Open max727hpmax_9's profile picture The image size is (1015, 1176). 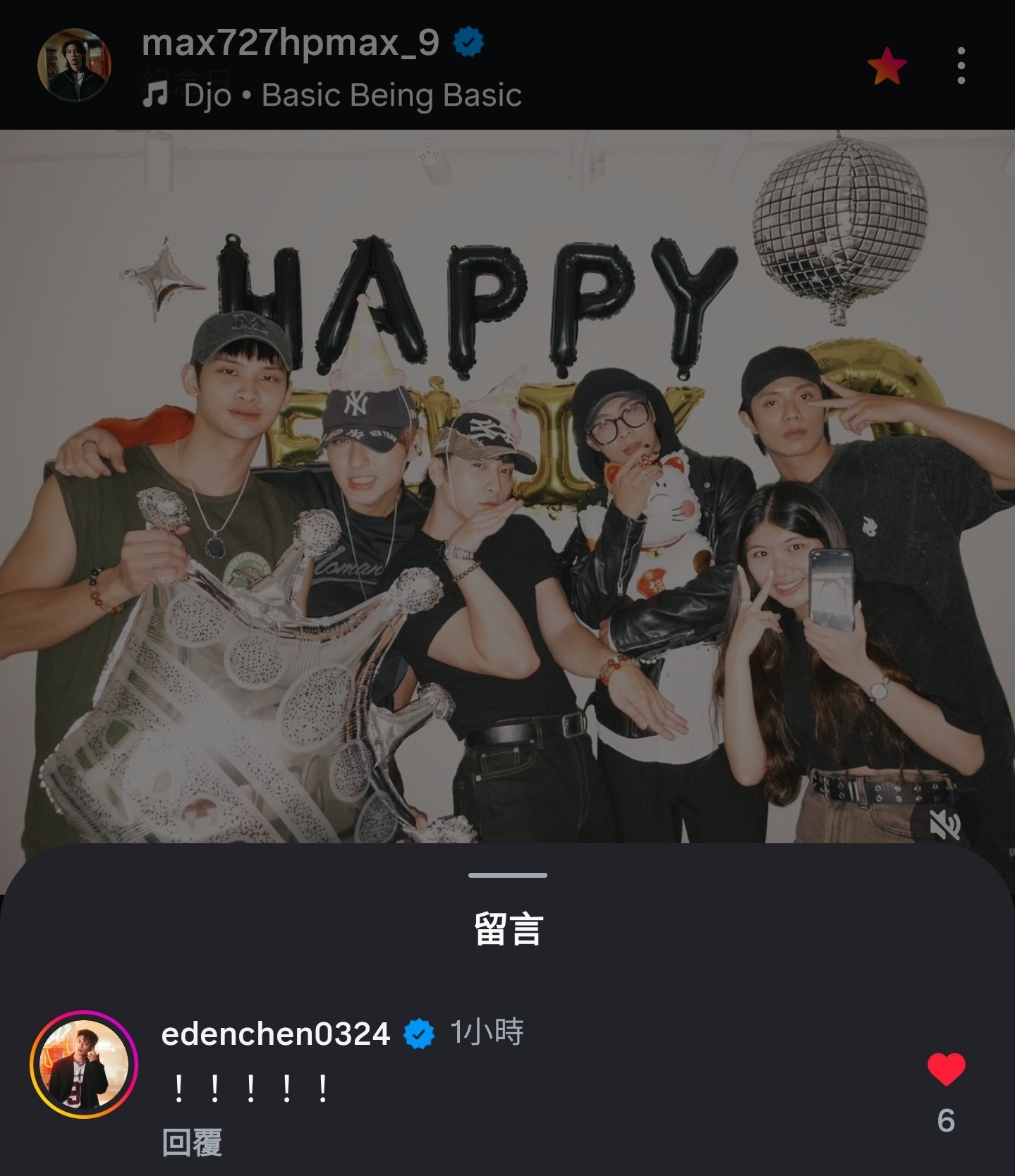[74, 66]
